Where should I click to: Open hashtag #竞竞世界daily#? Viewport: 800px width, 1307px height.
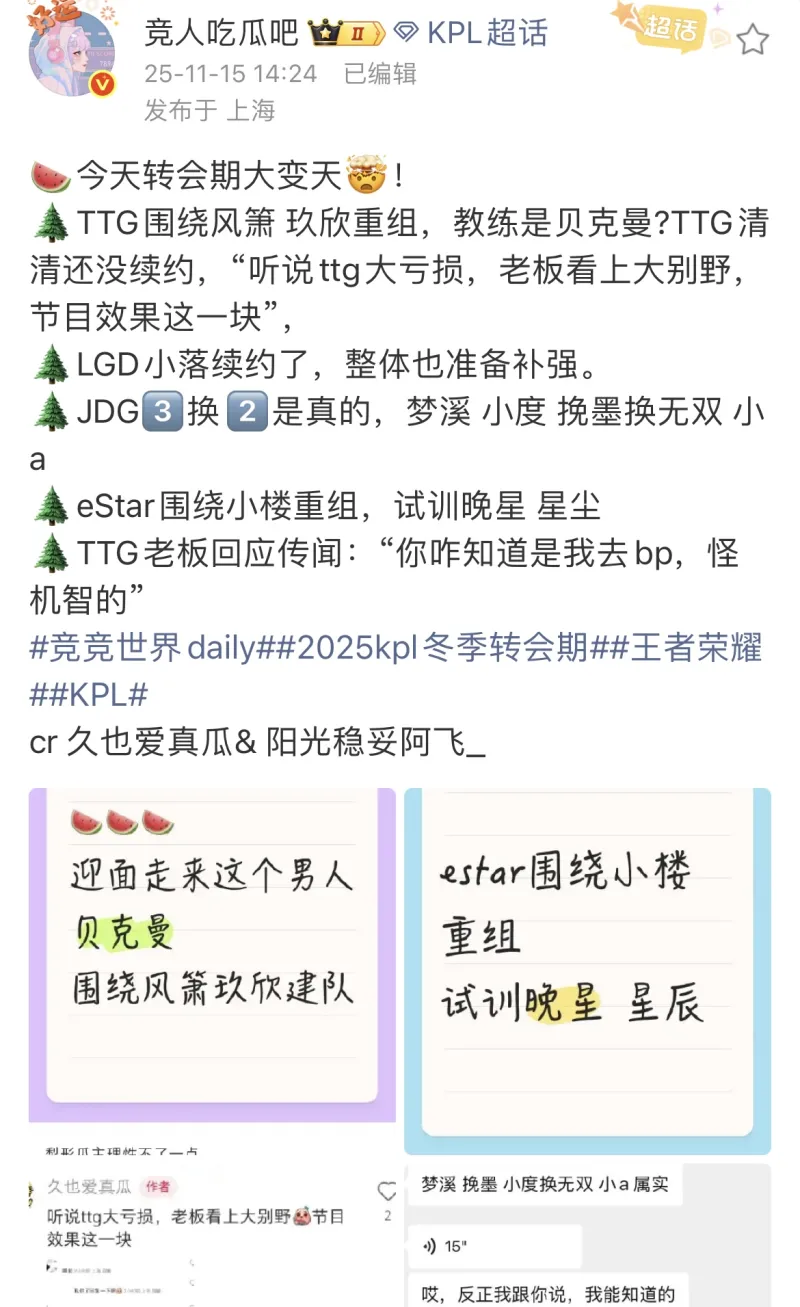point(143,648)
